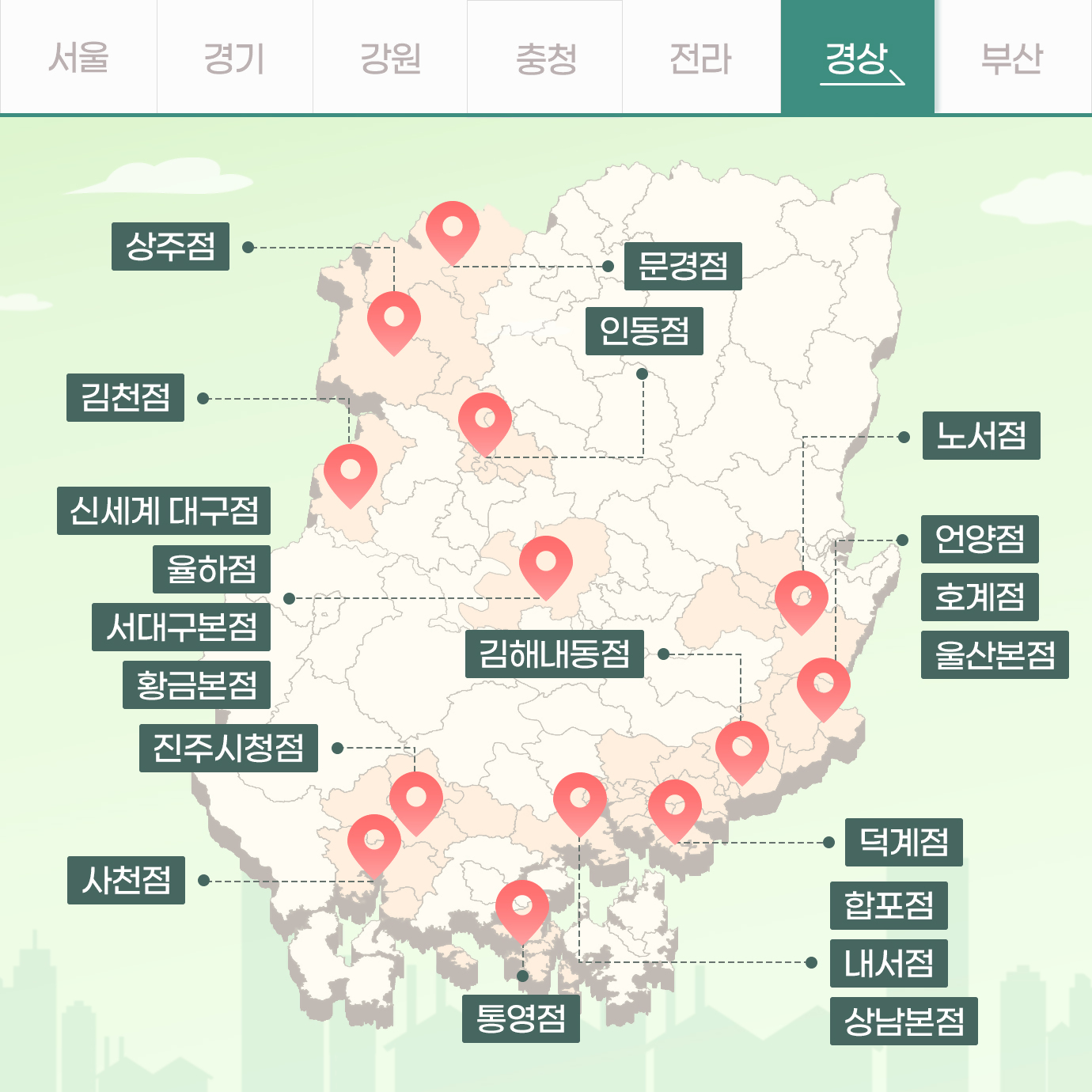Select the 경기 tab
1092x1092 pixels.
click(234, 58)
